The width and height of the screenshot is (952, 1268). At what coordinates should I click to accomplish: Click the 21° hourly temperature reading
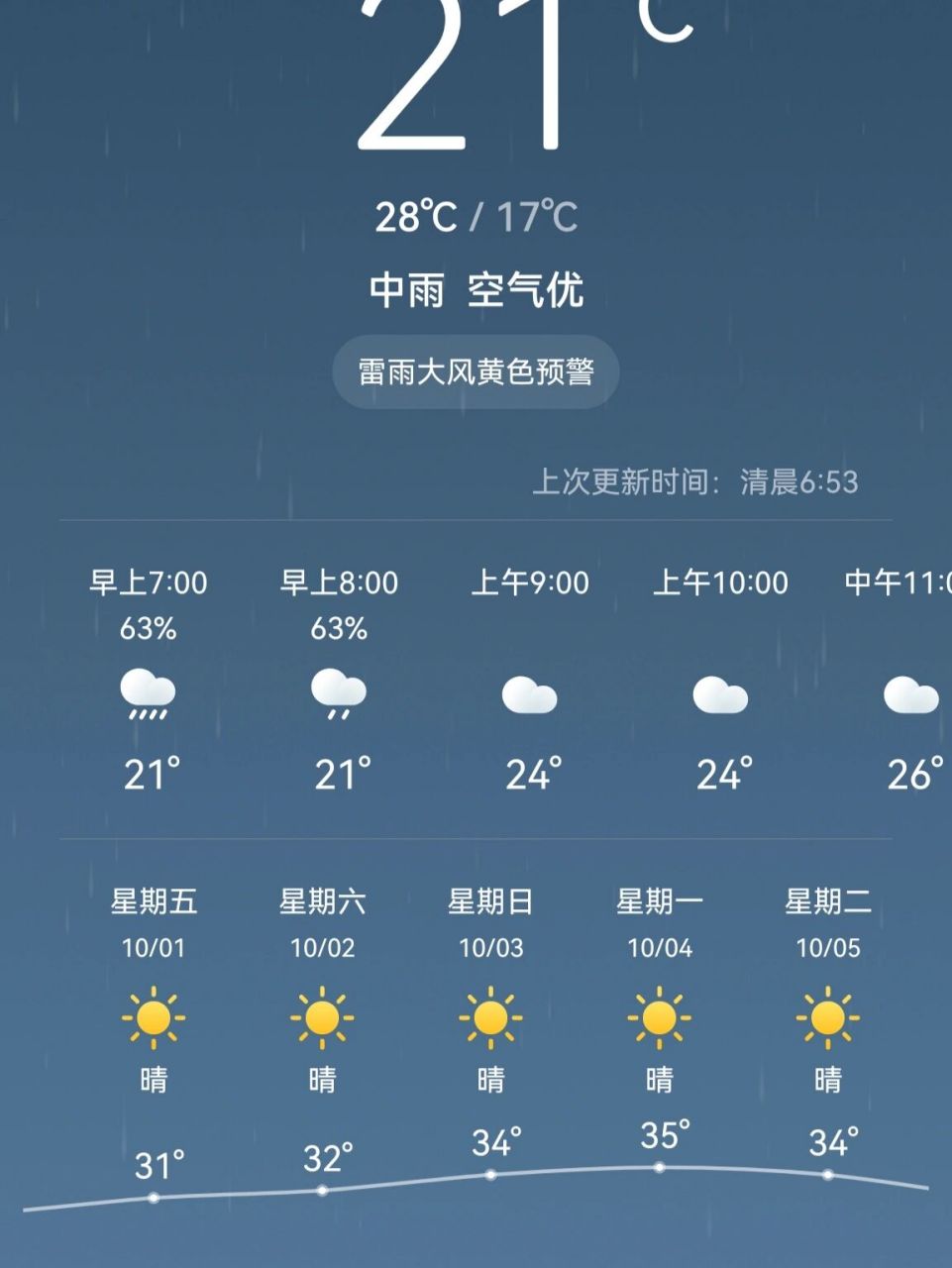pos(149,773)
